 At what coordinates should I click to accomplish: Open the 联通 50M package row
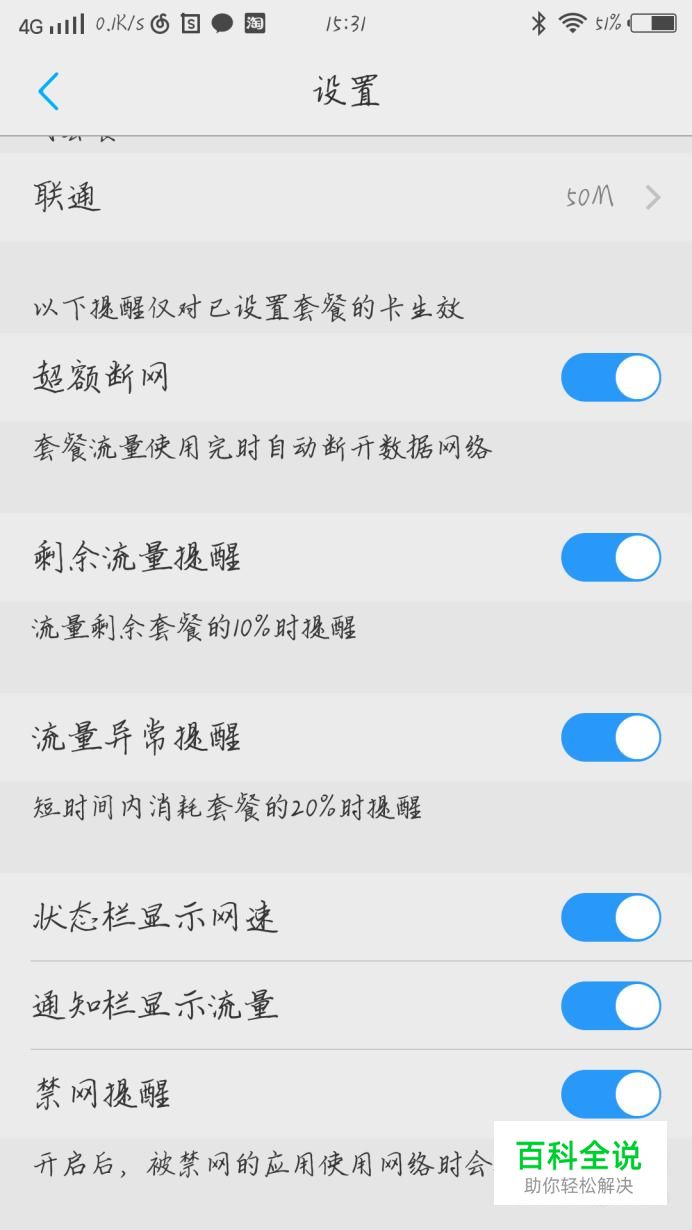[346, 197]
